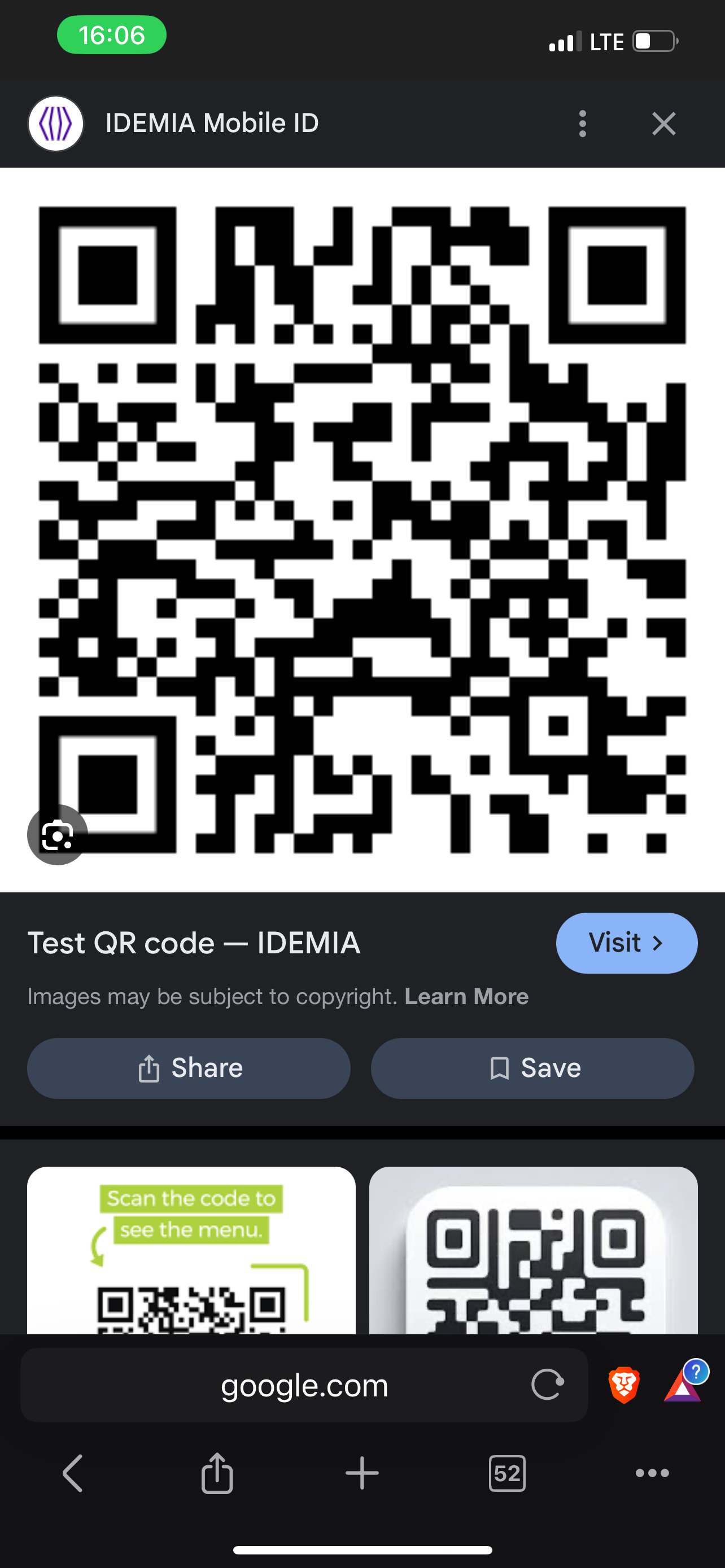The width and height of the screenshot is (725, 1568).
Task: Open the three-dot overflow menu
Action: (x=583, y=124)
